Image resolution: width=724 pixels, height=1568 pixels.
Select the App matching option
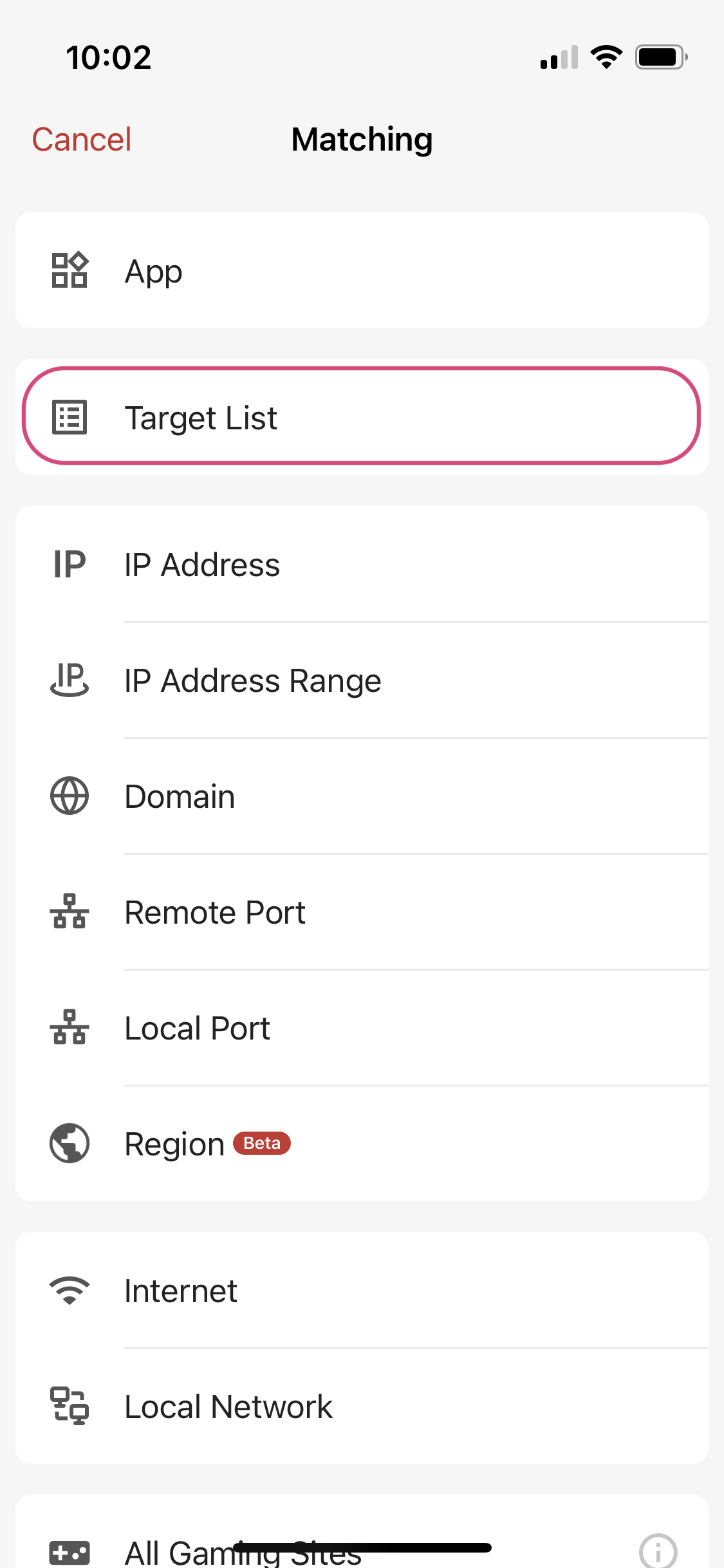point(362,270)
